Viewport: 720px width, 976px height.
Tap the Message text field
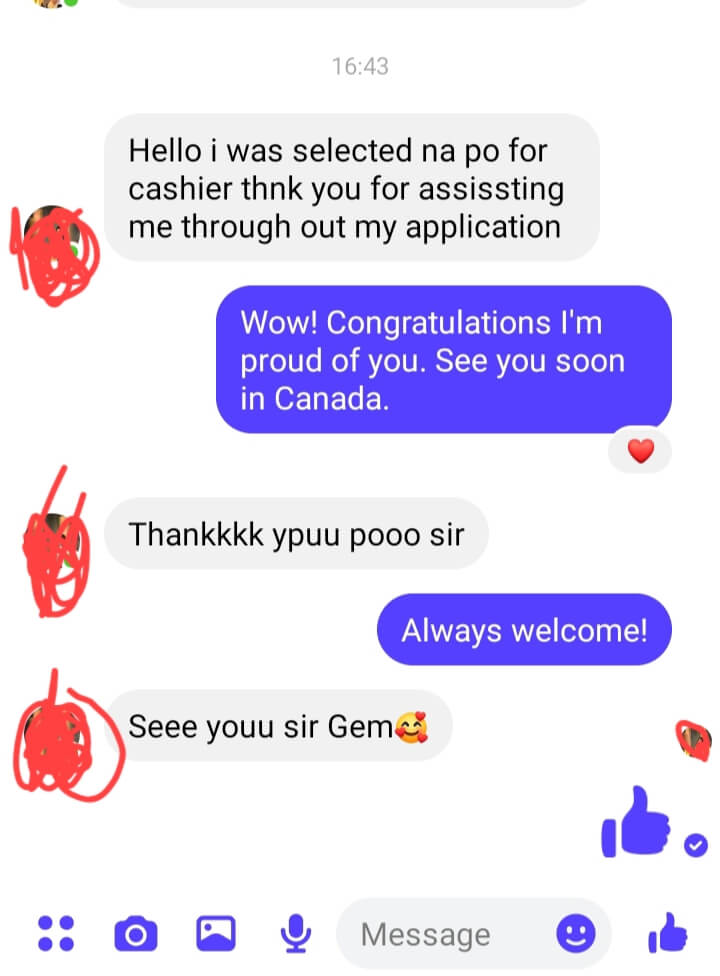pyautogui.click(x=440, y=935)
